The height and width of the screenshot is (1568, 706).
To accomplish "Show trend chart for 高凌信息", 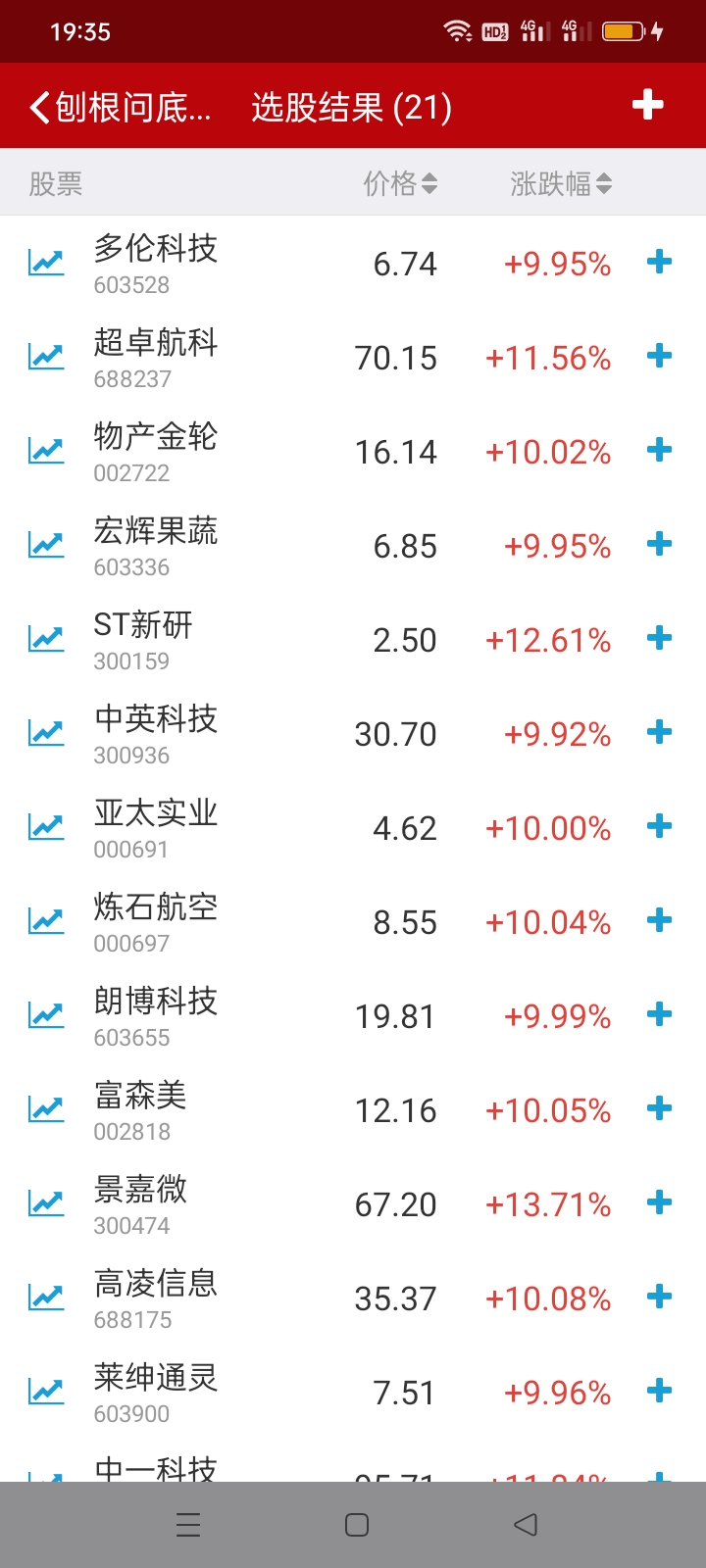I will [46, 1298].
